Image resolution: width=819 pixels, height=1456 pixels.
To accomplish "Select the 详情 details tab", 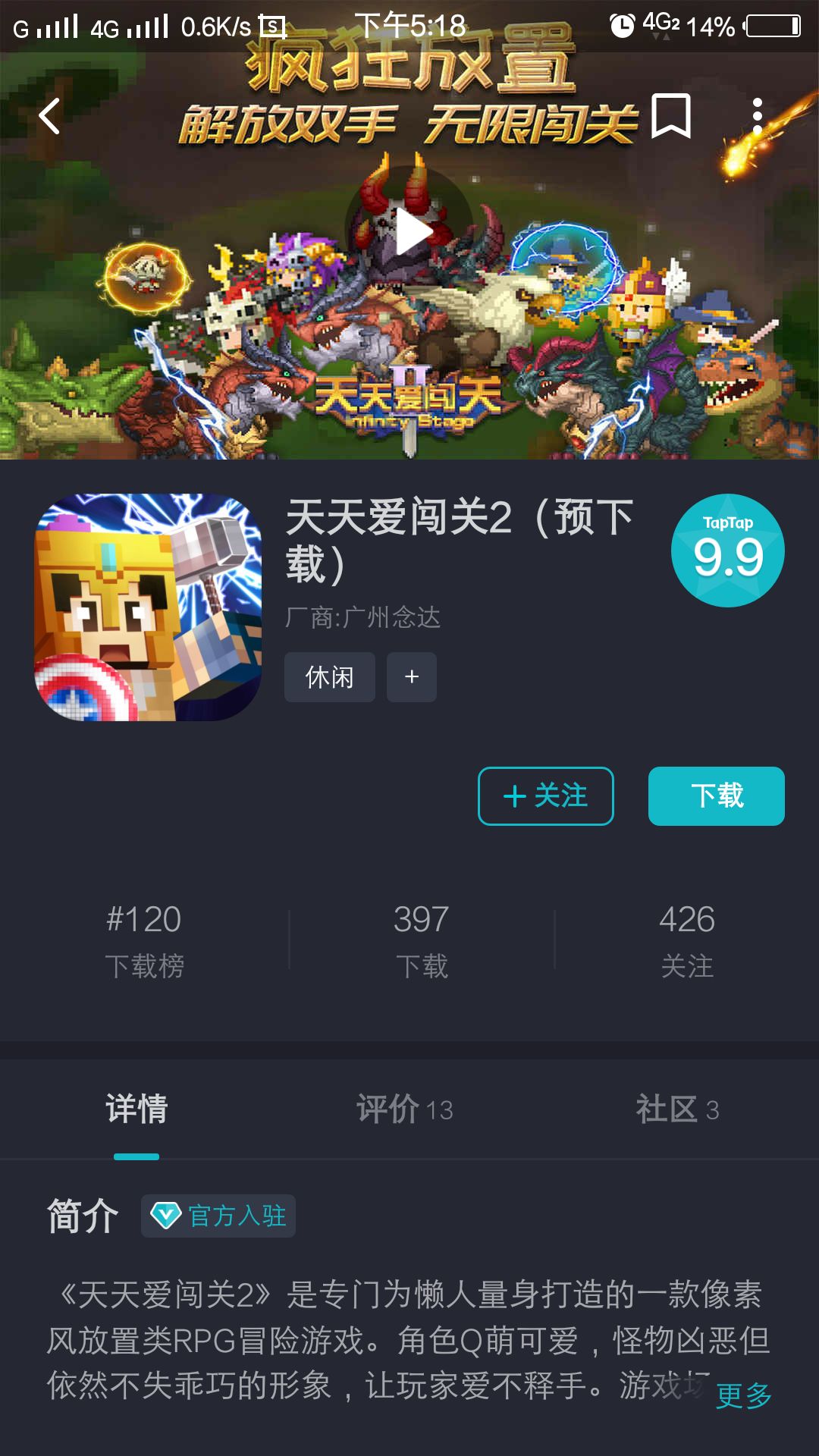I will (x=136, y=1108).
